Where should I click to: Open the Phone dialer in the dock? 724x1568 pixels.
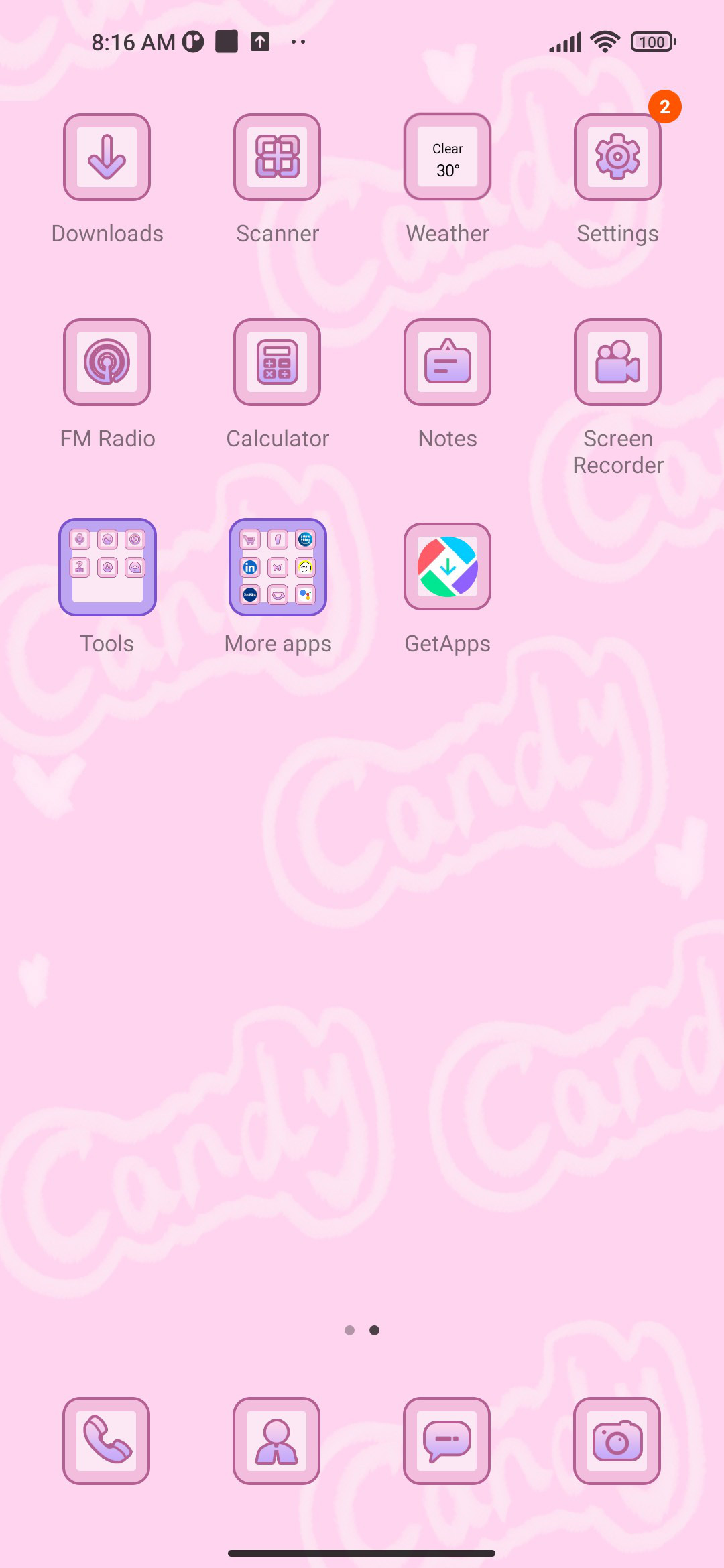coord(106,1441)
